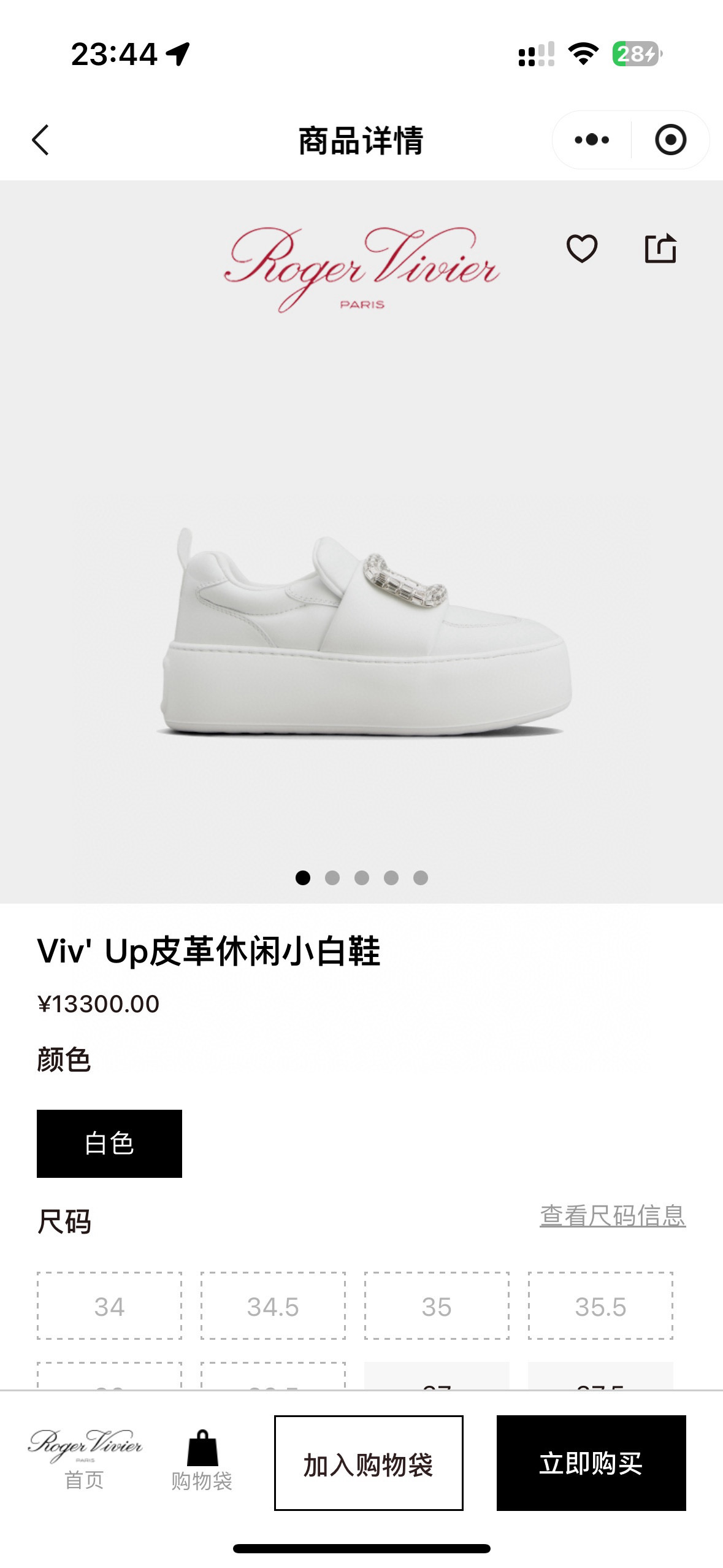The height and width of the screenshot is (1568, 723).
Task: Open the mini program more-options menu
Action: click(x=592, y=140)
